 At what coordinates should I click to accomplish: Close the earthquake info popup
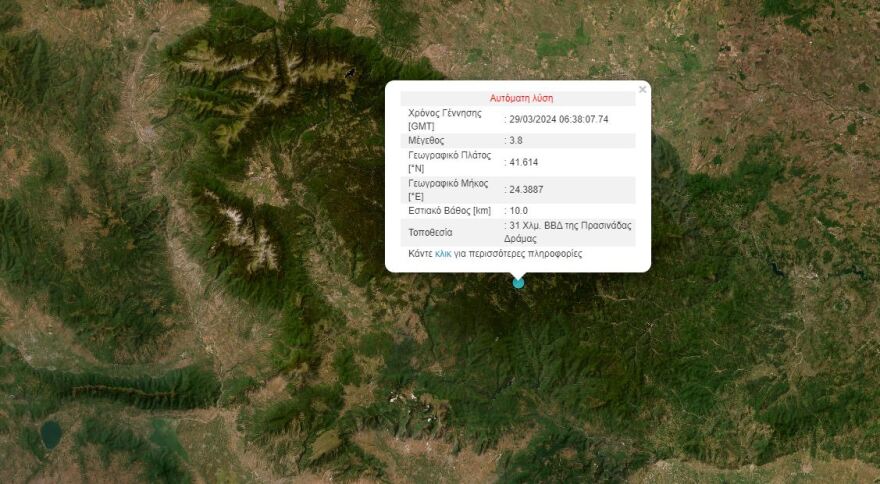coord(642,90)
